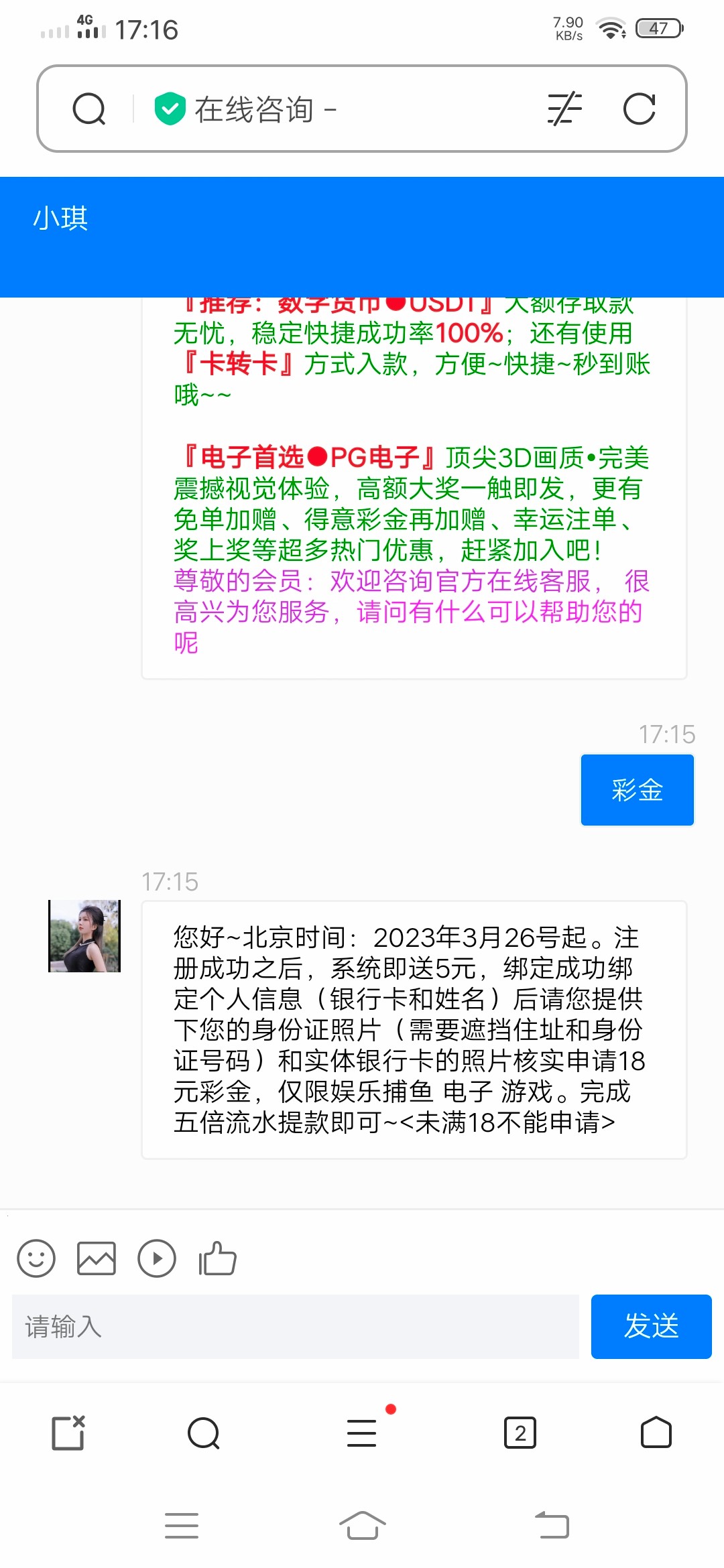Tap the video/play icon in chat toolbar

(156, 1258)
